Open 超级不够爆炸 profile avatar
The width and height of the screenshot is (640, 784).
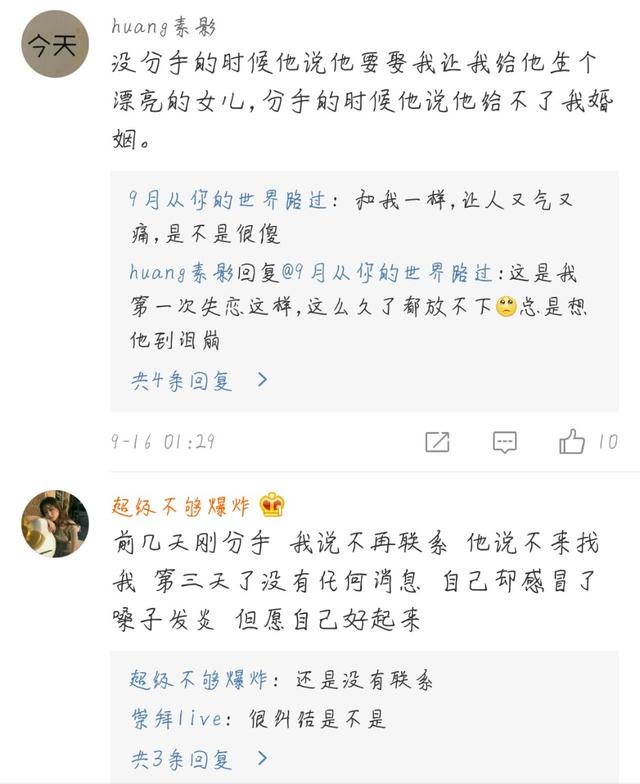(55, 523)
